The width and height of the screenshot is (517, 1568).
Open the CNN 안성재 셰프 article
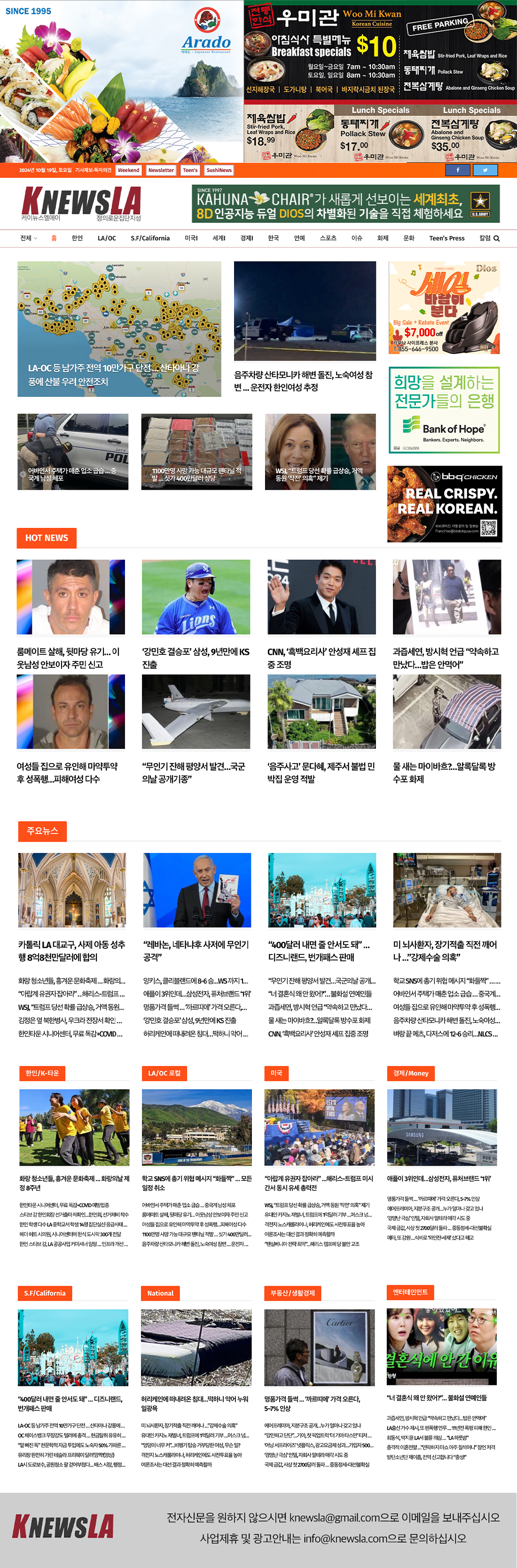(x=321, y=657)
